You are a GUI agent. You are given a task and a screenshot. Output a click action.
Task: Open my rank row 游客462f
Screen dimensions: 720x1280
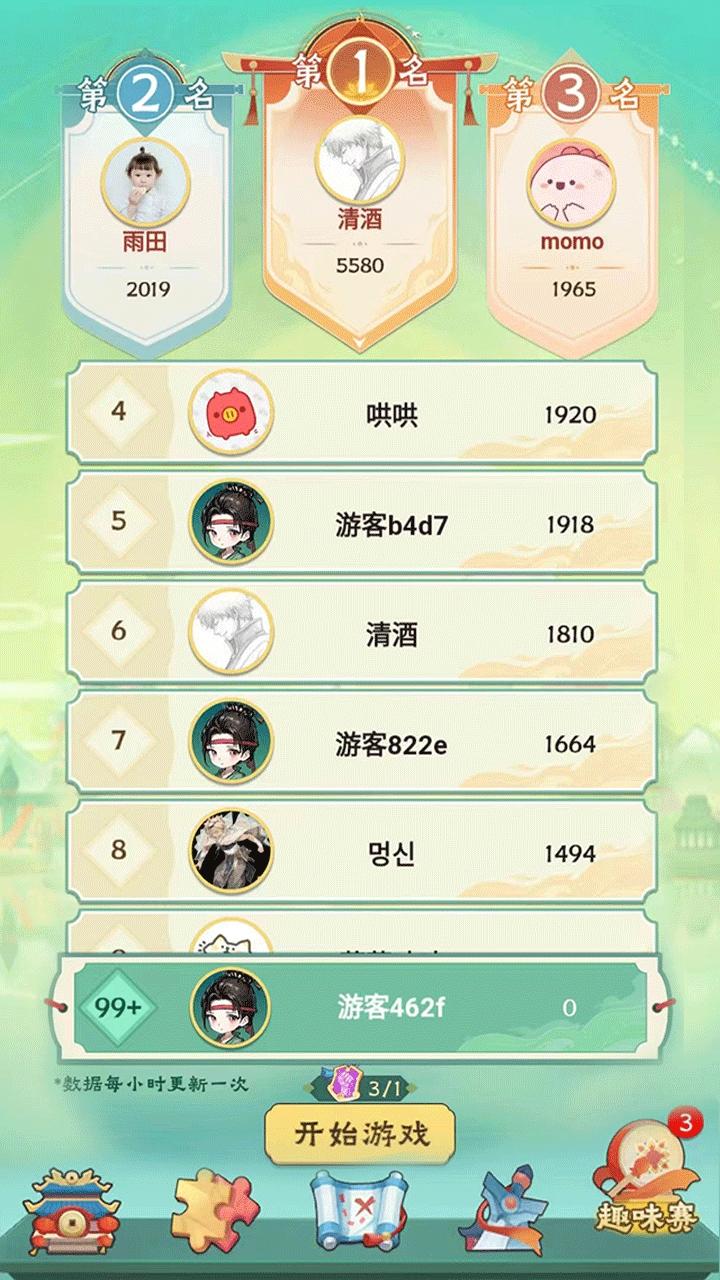coord(360,1008)
